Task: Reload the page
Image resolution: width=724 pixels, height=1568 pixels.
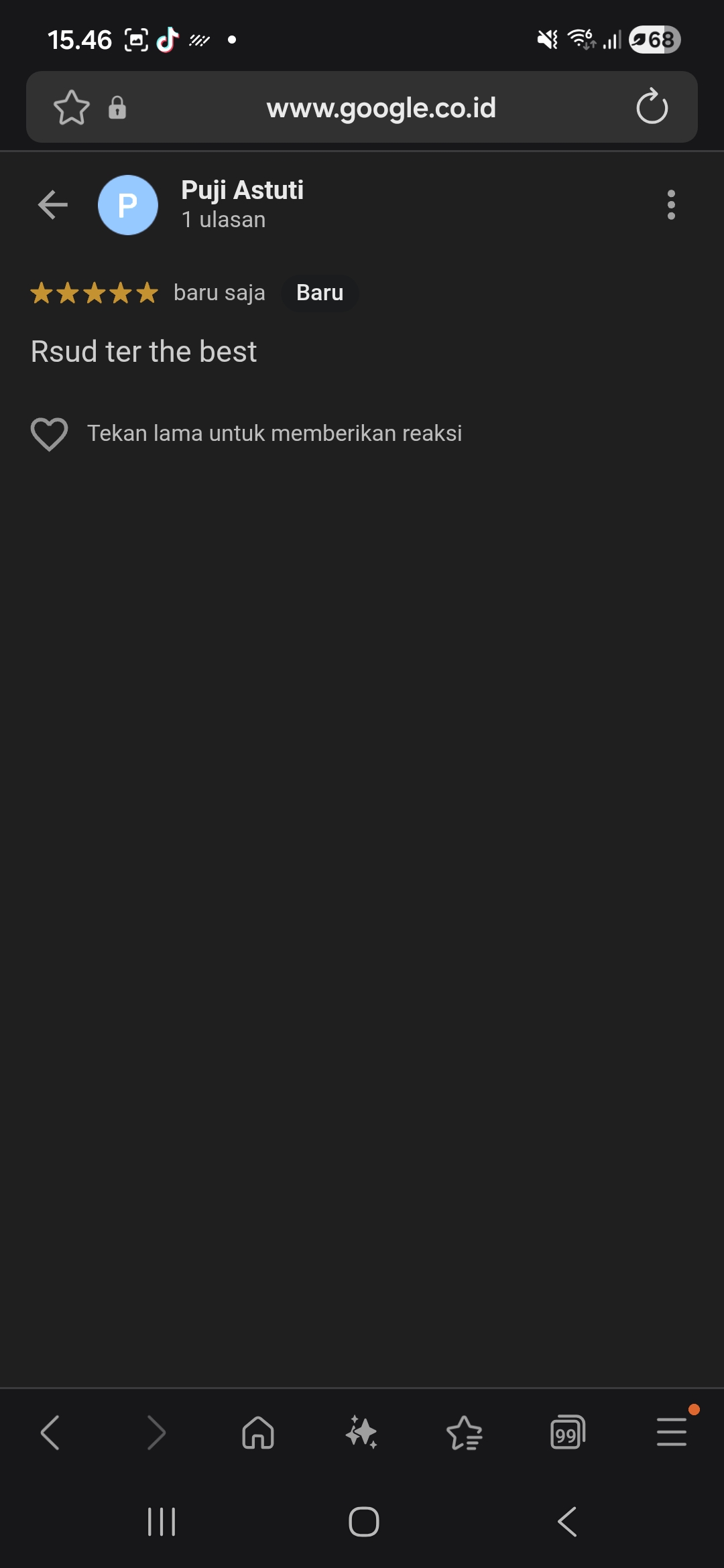Action: click(x=652, y=107)
